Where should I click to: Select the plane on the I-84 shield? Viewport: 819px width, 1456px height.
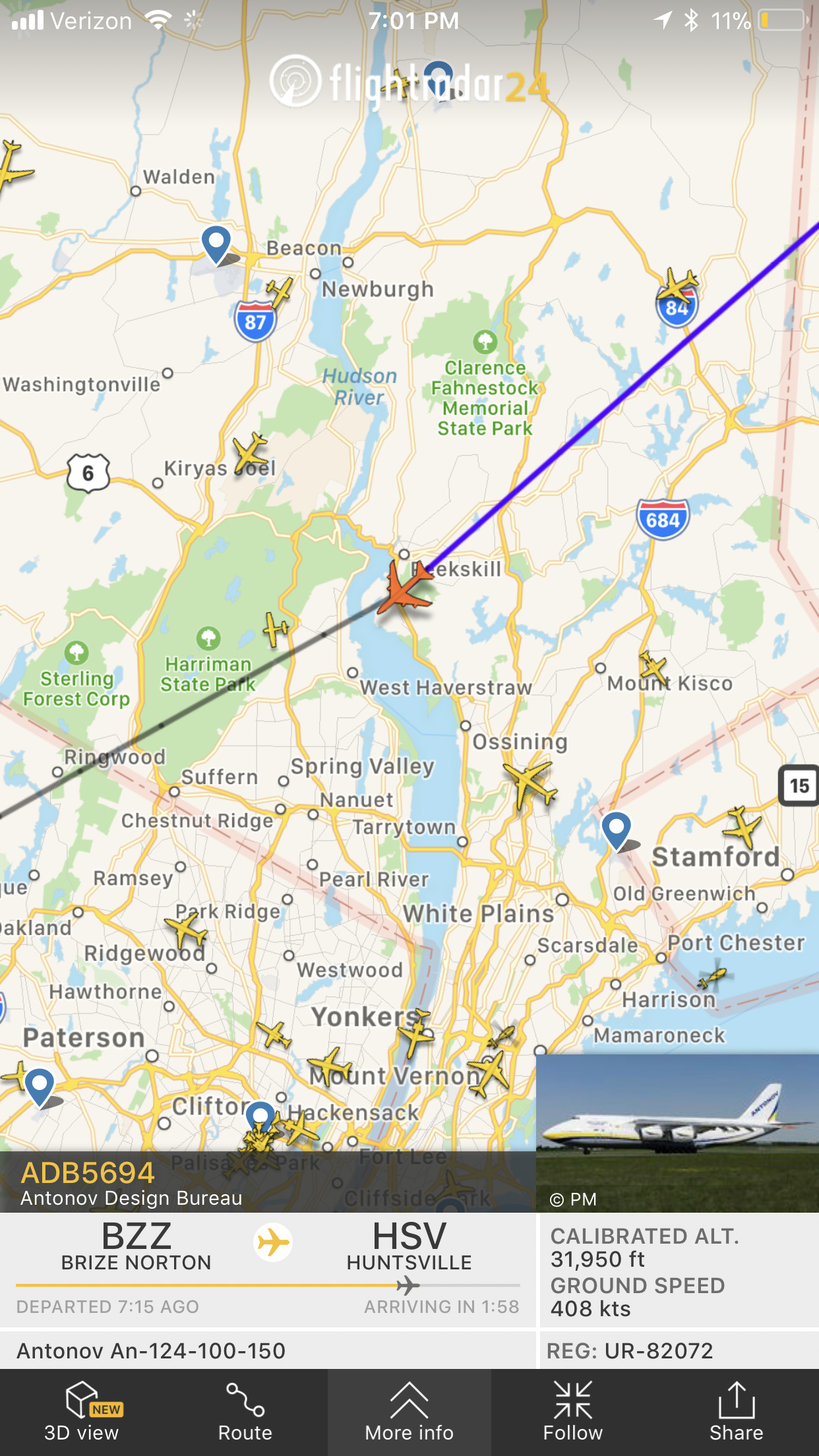[x=679, y=286]
